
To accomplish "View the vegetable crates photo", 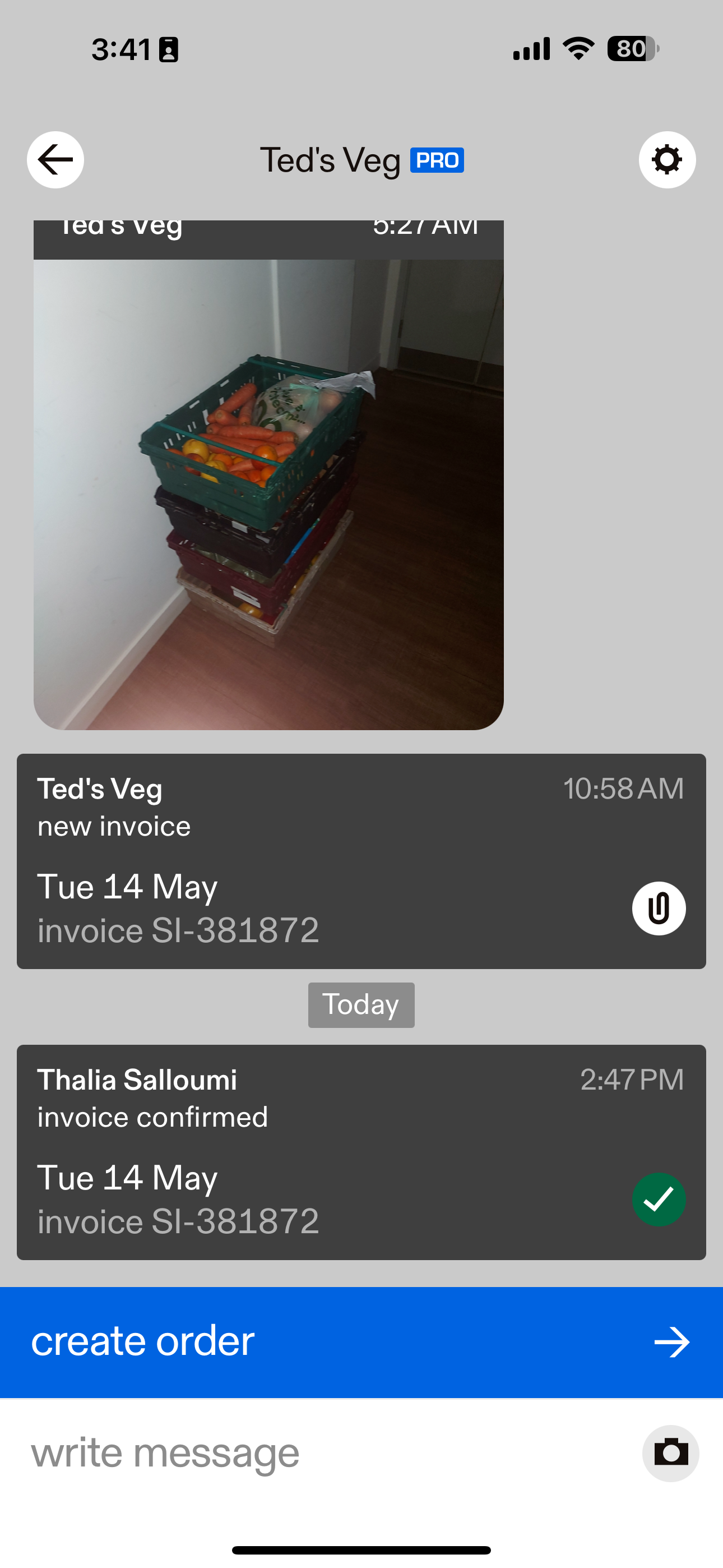I will (268, 493).
